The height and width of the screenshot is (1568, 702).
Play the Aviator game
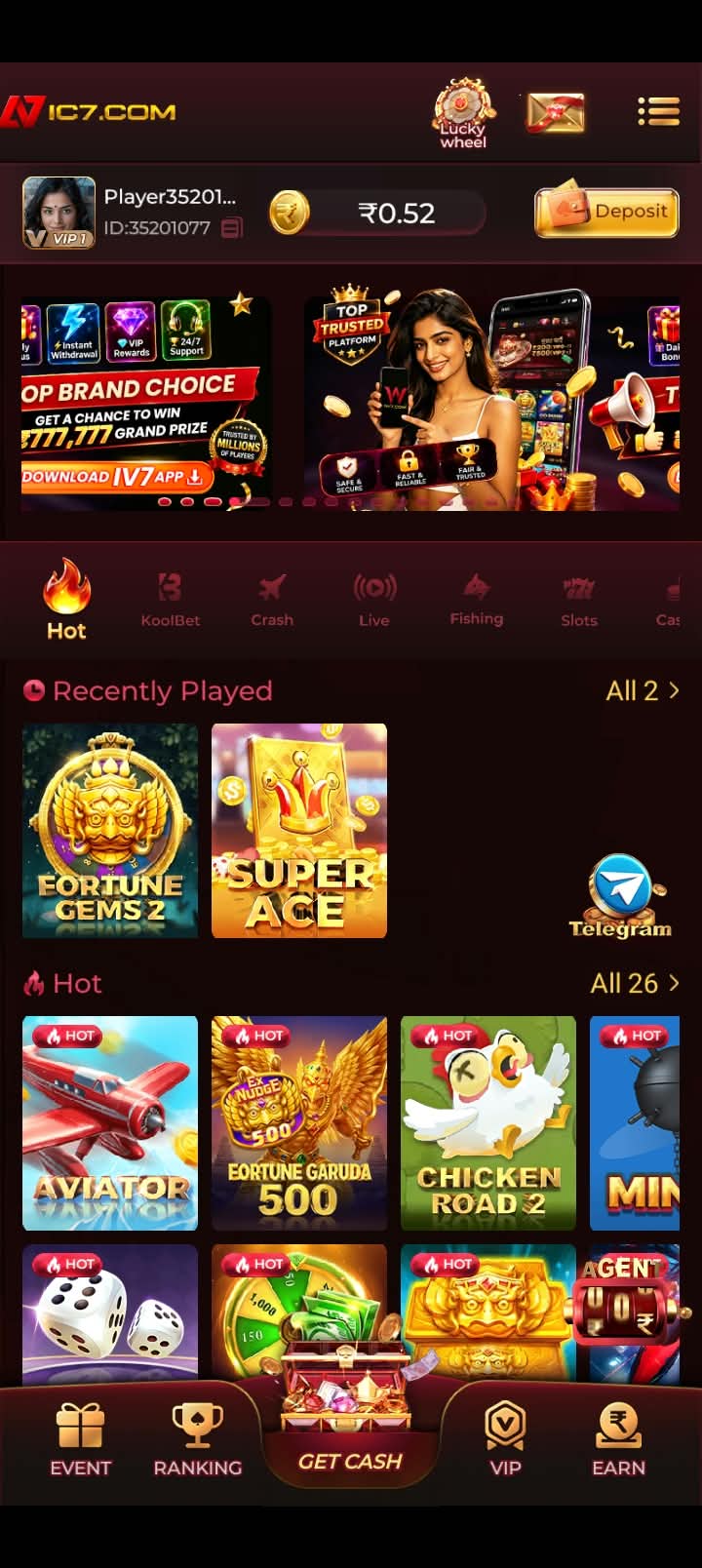coord(110,1123)
